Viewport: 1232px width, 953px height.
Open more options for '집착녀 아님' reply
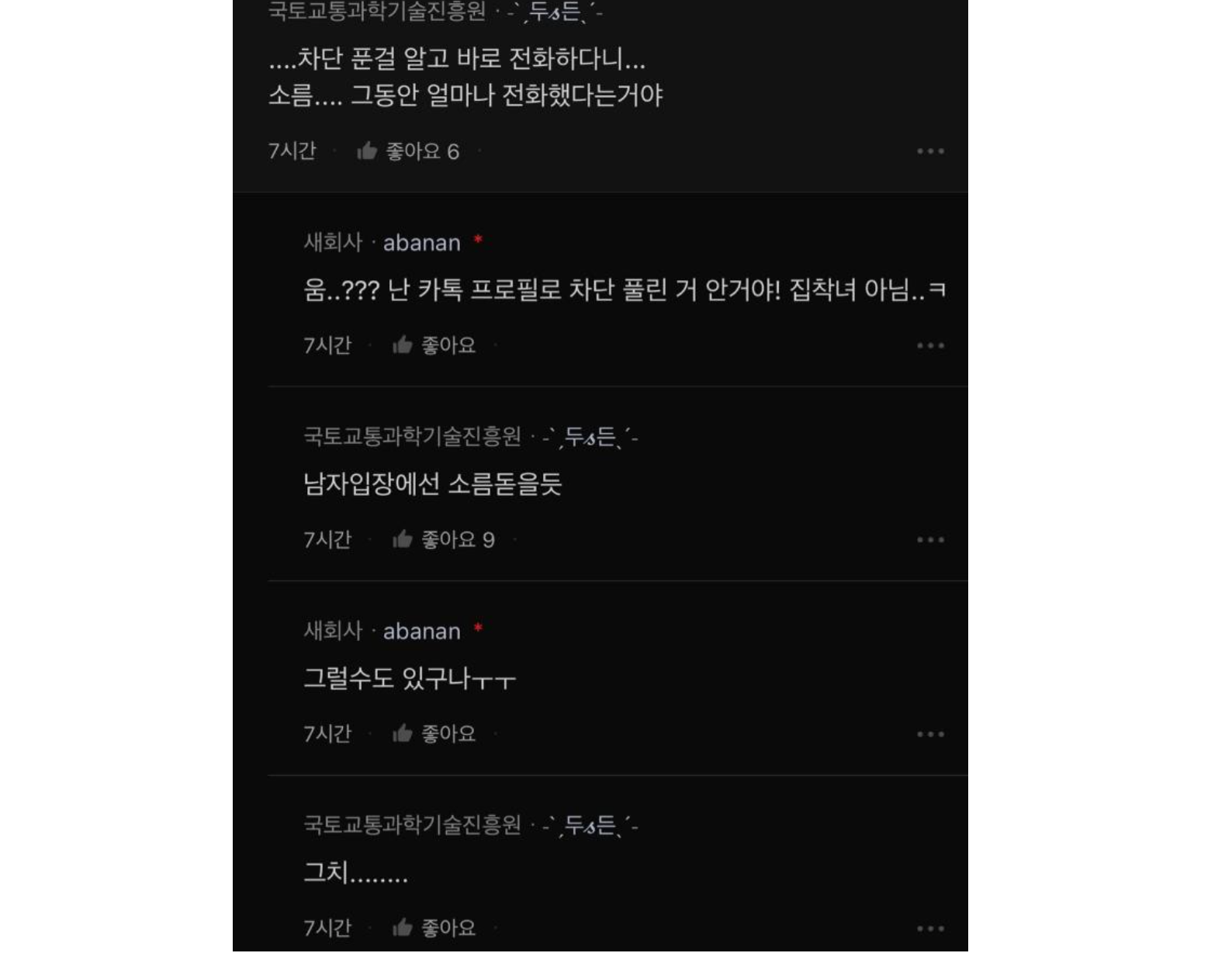click(x=930, y=345)
